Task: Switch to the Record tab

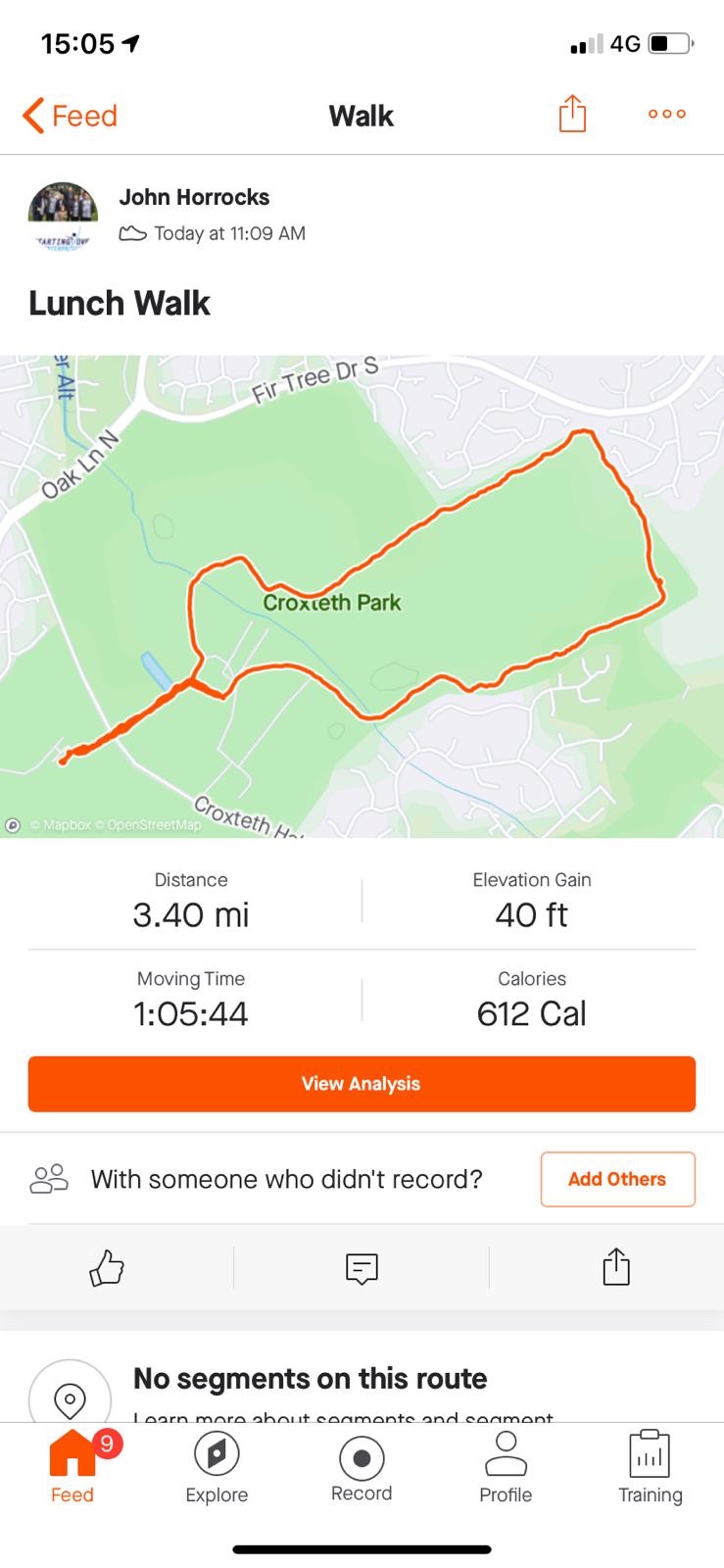Action: [x=362, y=1467]
